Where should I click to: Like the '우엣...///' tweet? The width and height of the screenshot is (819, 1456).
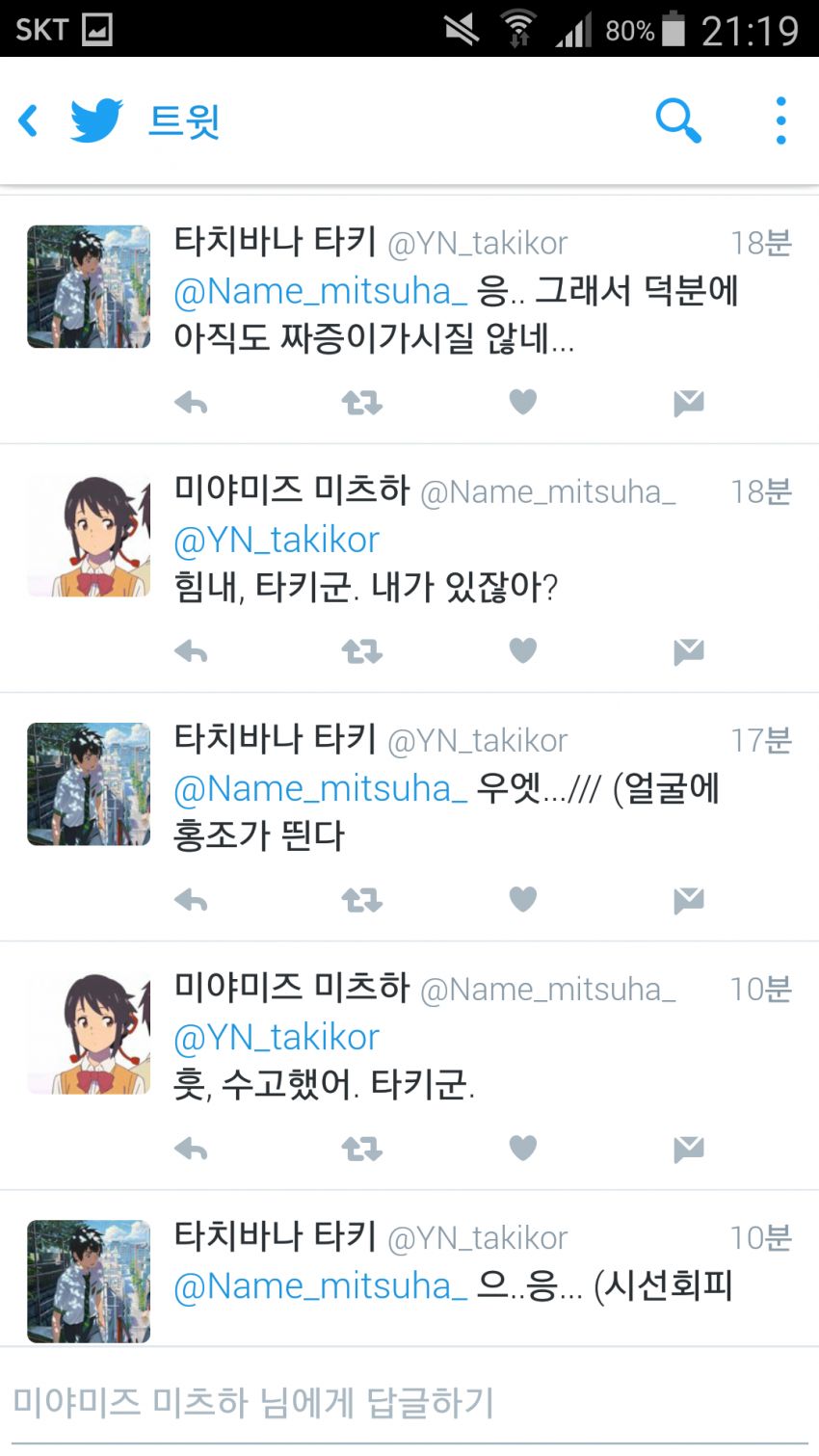click(x=522, y=900)
